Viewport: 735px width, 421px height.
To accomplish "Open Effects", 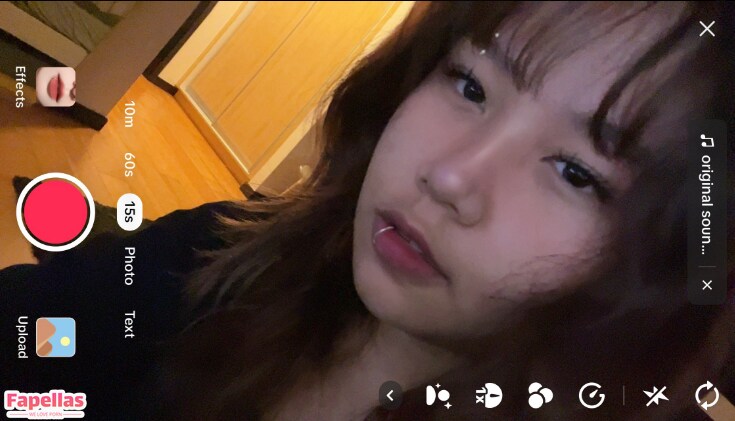I will [x=55, y=87].
